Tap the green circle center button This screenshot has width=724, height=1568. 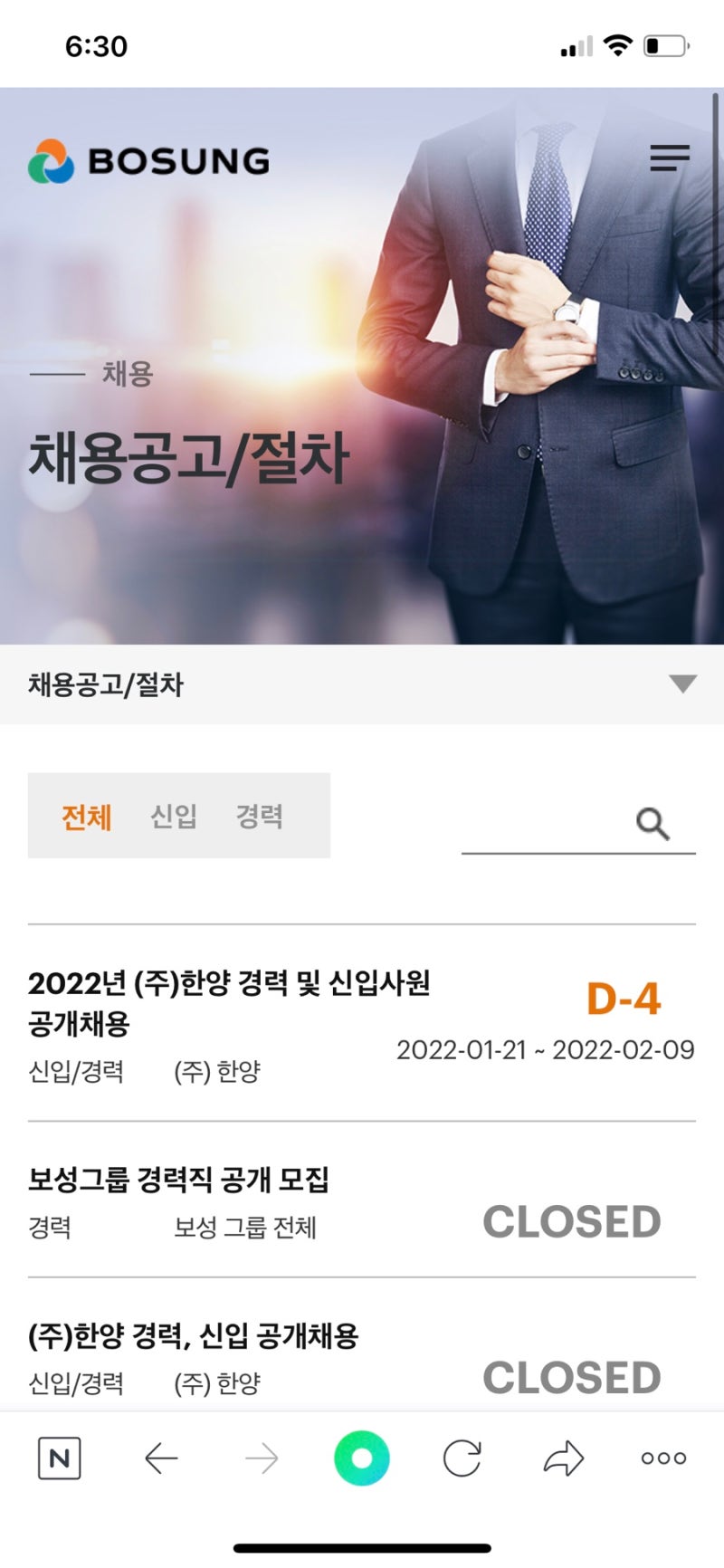click(x=361, y=1458)
